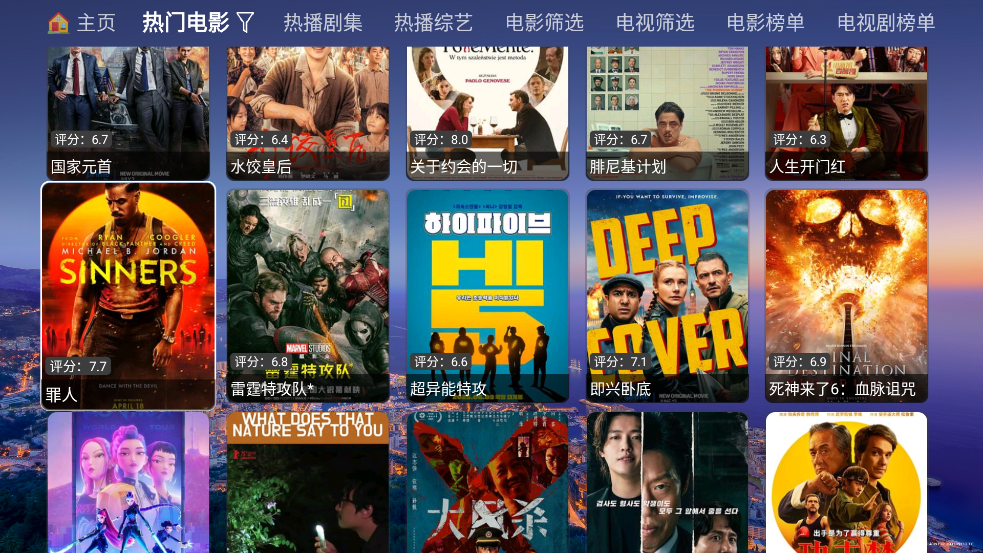Open the 电视筛选 tab
Image resolution: width=983 pixels, height=553 pixels.
[x=655, y=22]
